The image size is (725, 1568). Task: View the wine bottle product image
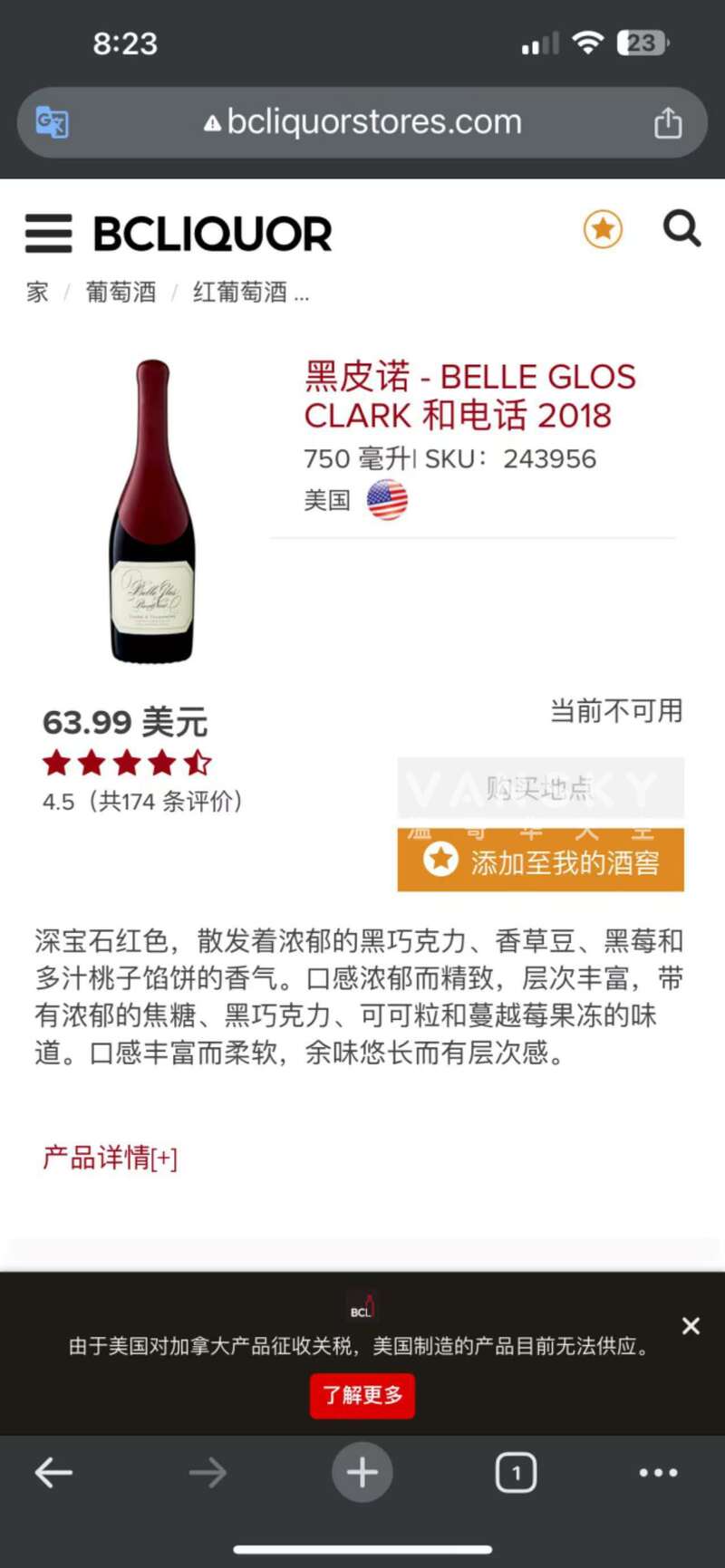152,511
